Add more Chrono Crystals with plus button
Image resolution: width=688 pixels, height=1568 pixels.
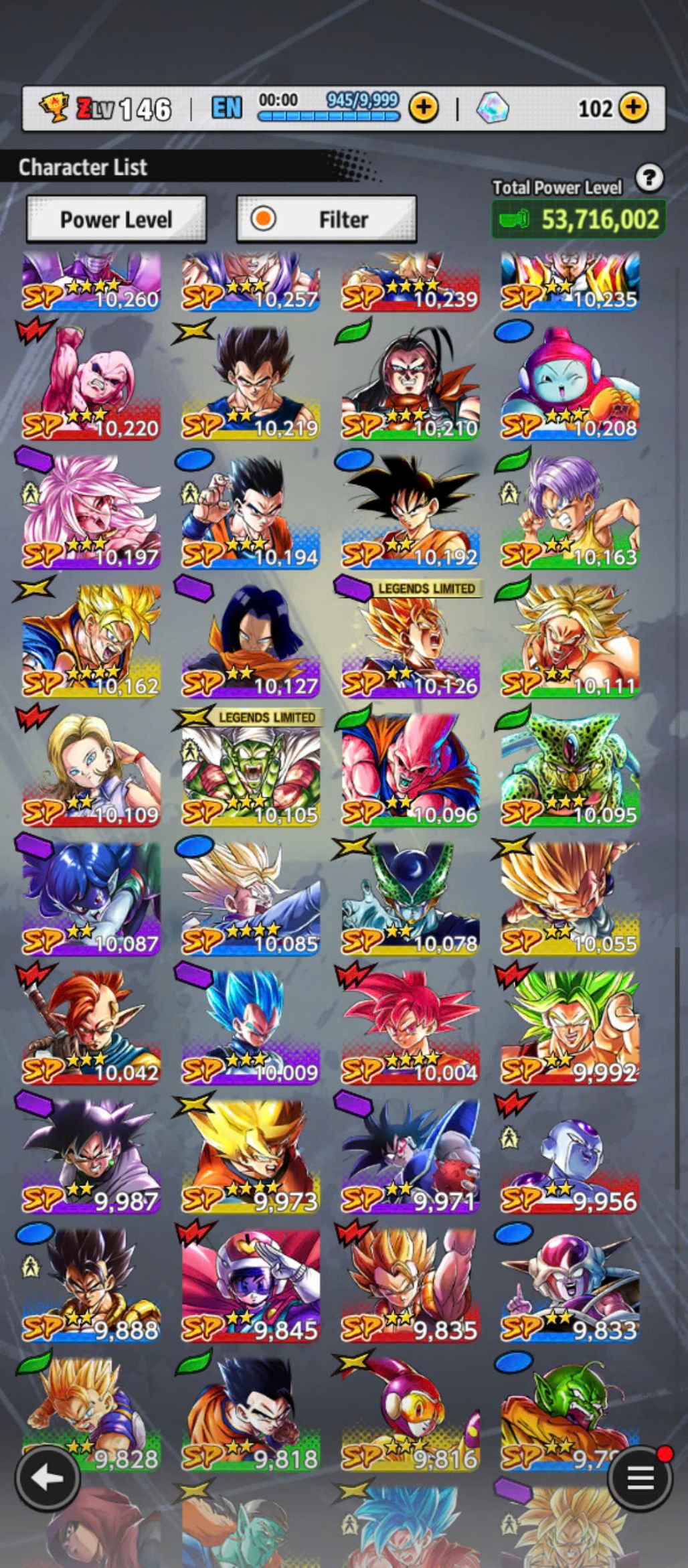coord(632,107)
